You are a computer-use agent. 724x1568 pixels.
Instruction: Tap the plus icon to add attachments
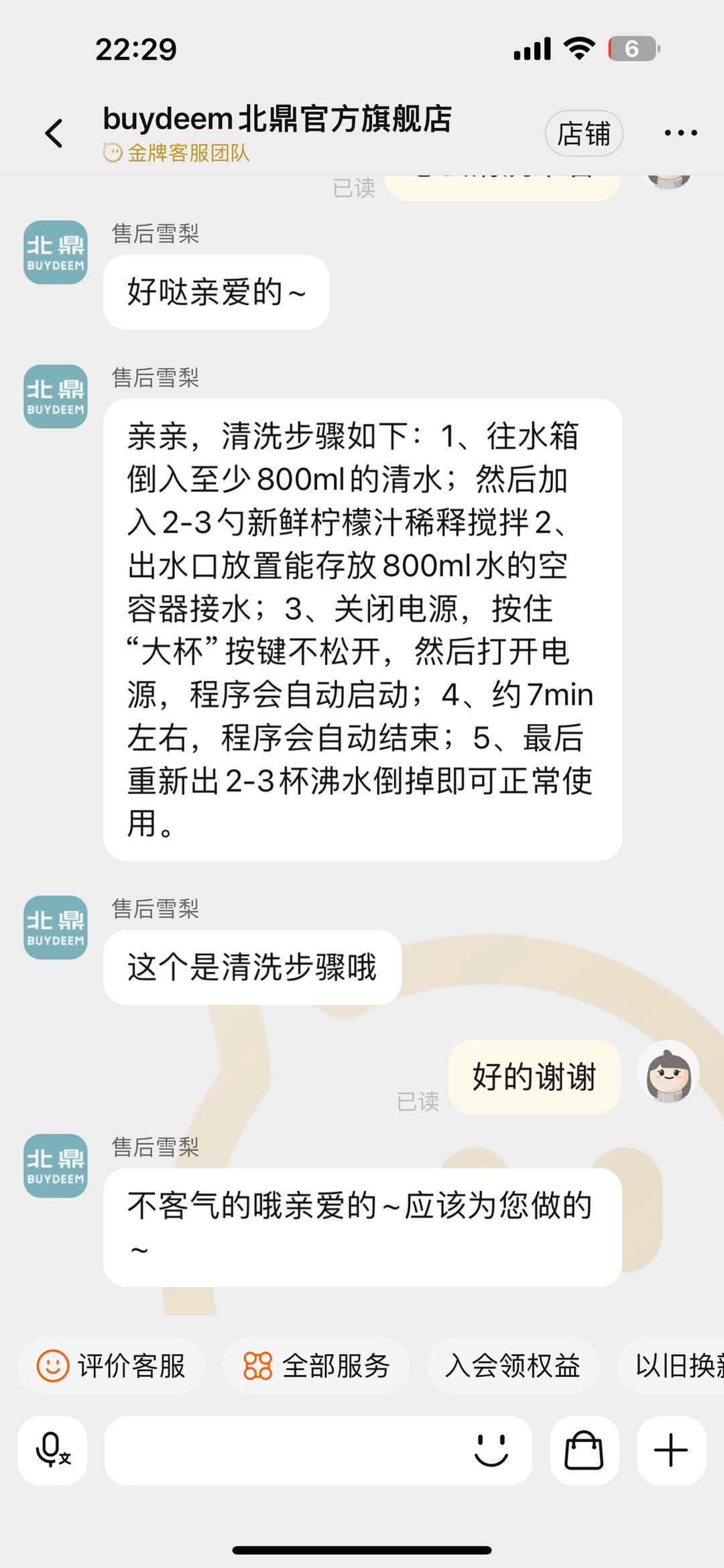[670, 1450]
